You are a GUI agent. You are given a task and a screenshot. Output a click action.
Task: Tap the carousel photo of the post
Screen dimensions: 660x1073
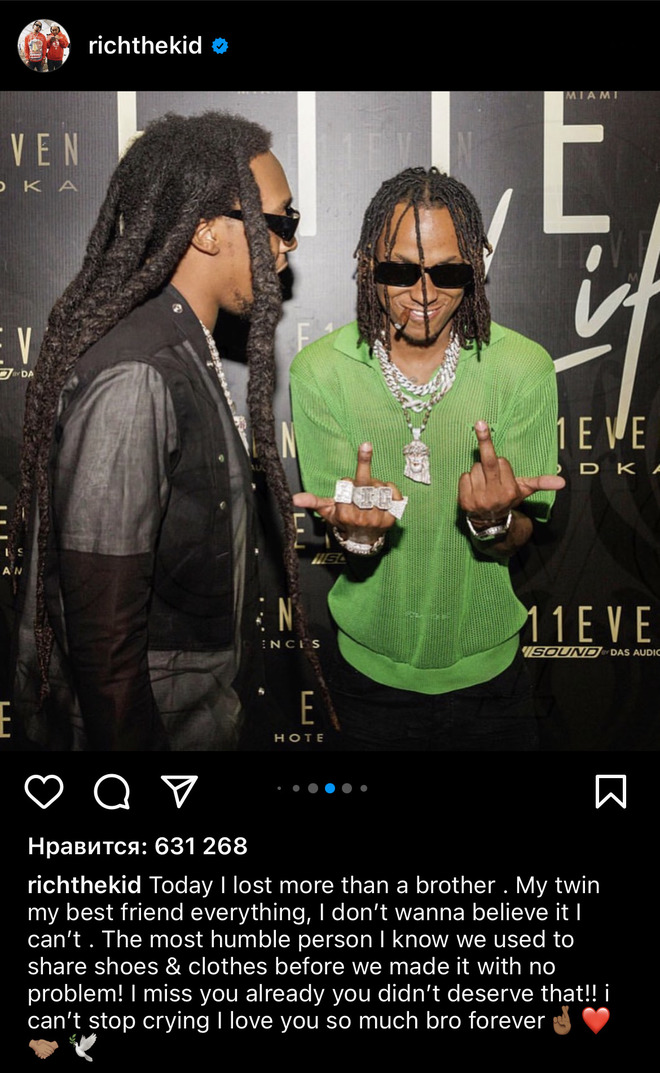tap(330, 420)
